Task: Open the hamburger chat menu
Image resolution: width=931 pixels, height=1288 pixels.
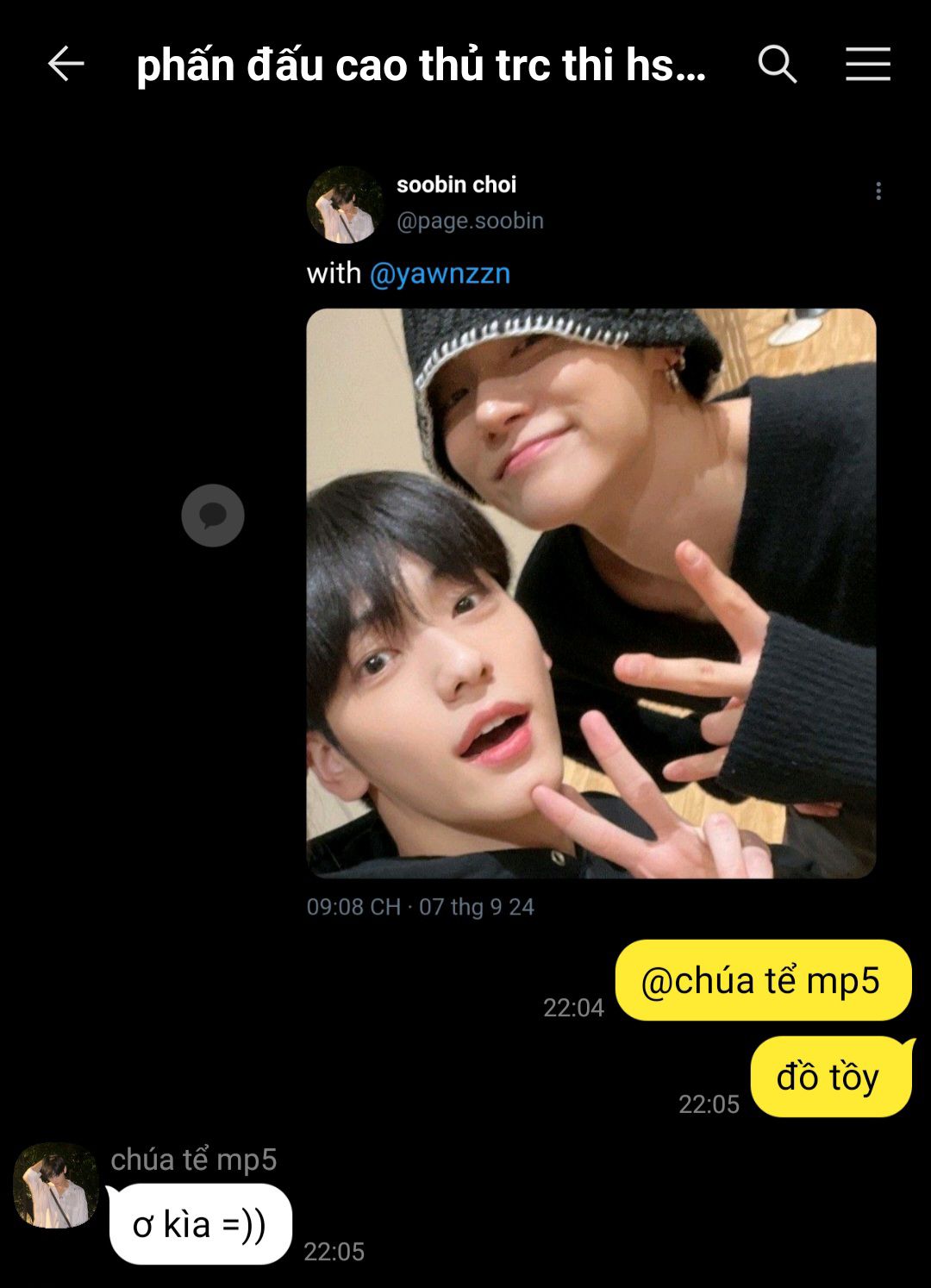Action: click(x=867, y=65)
